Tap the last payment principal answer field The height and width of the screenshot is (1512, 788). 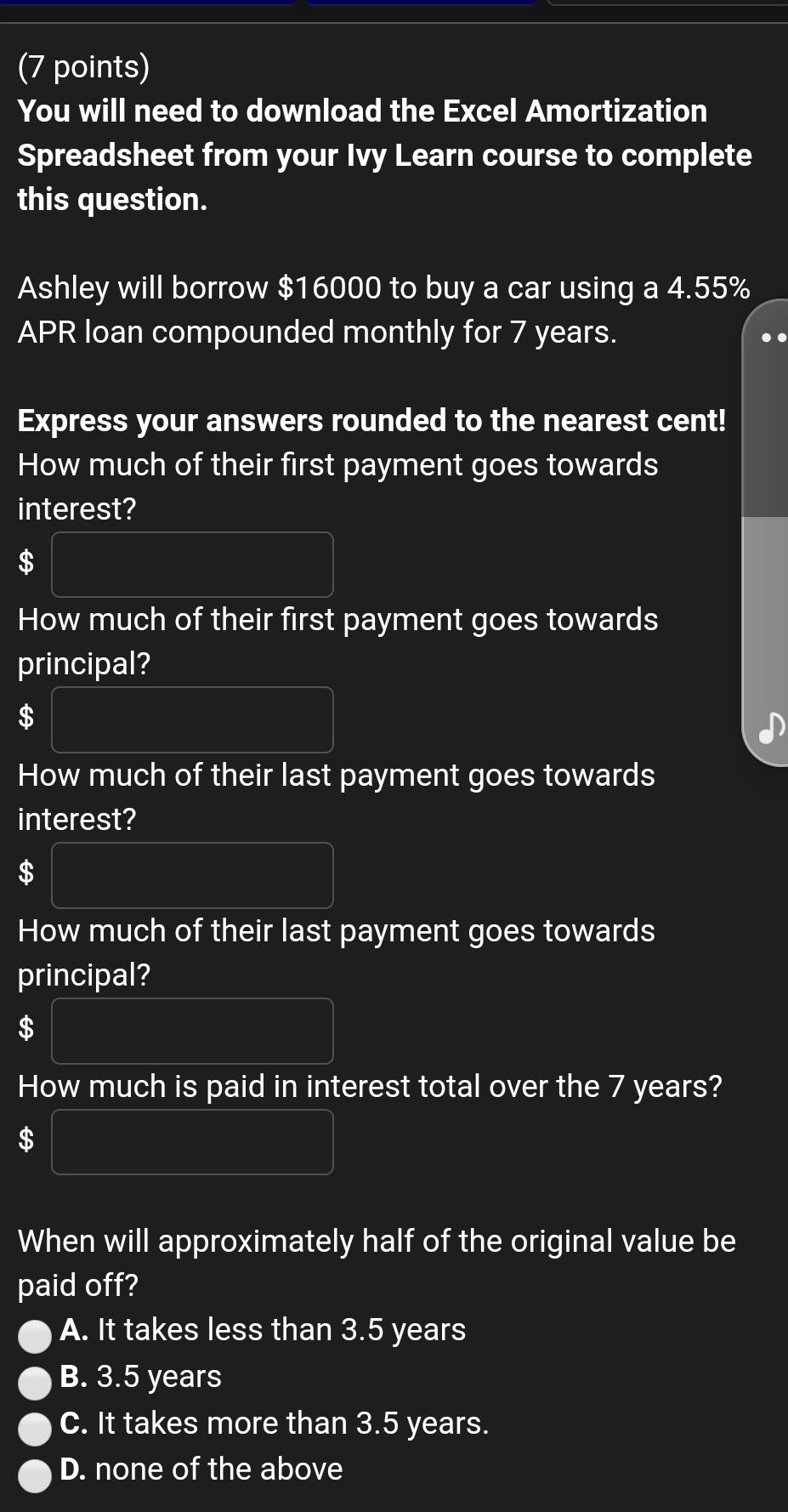tap(192, 1031)
